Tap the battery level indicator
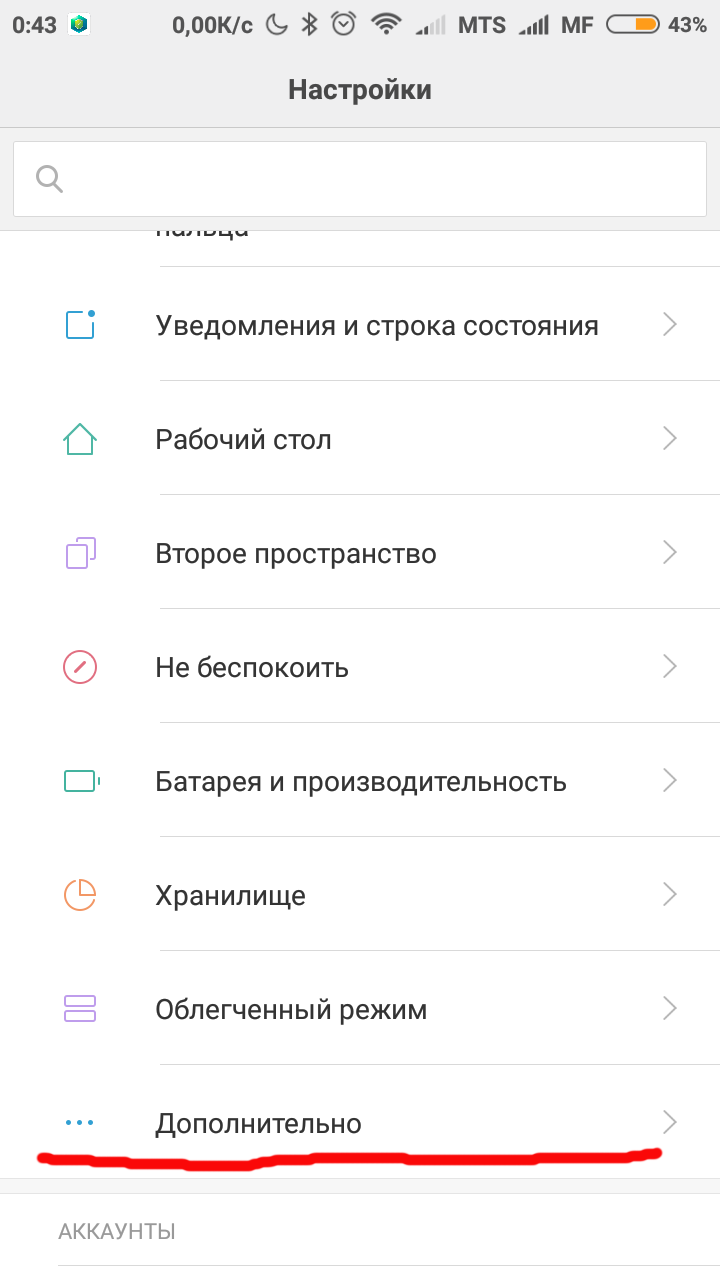Image resolution: width=720 pixels, height=1280 pixels. pos(633,24)
